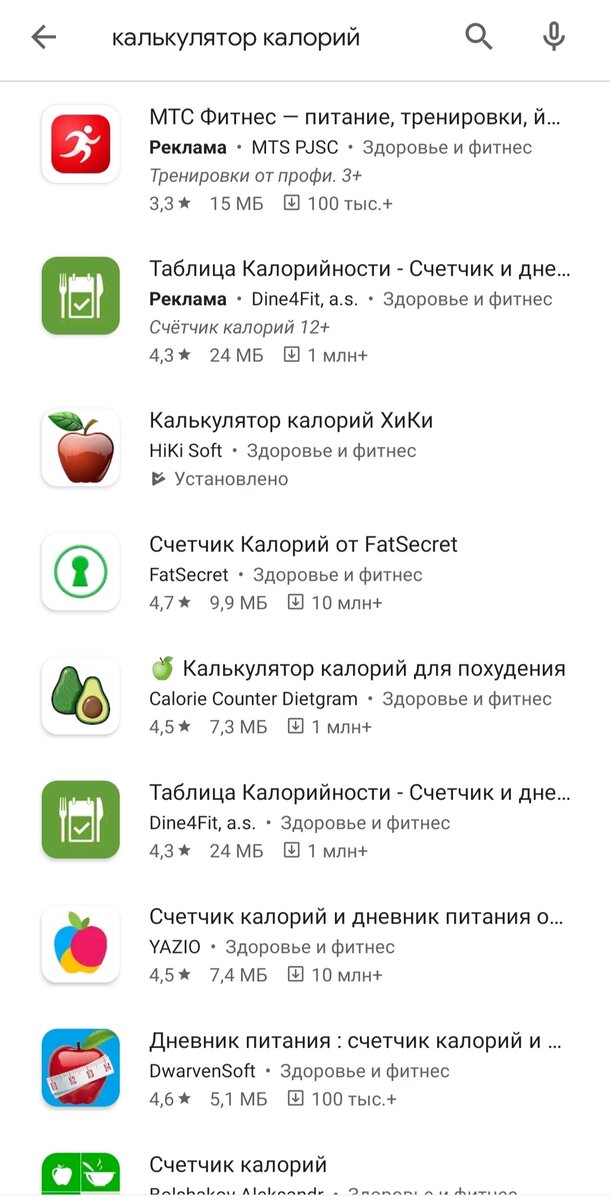The height and width of the screenshot is (1200, 610).
Task: Open the partly visible Счетчик калорий result at the bottom
Action: (x=238, y=1166)
